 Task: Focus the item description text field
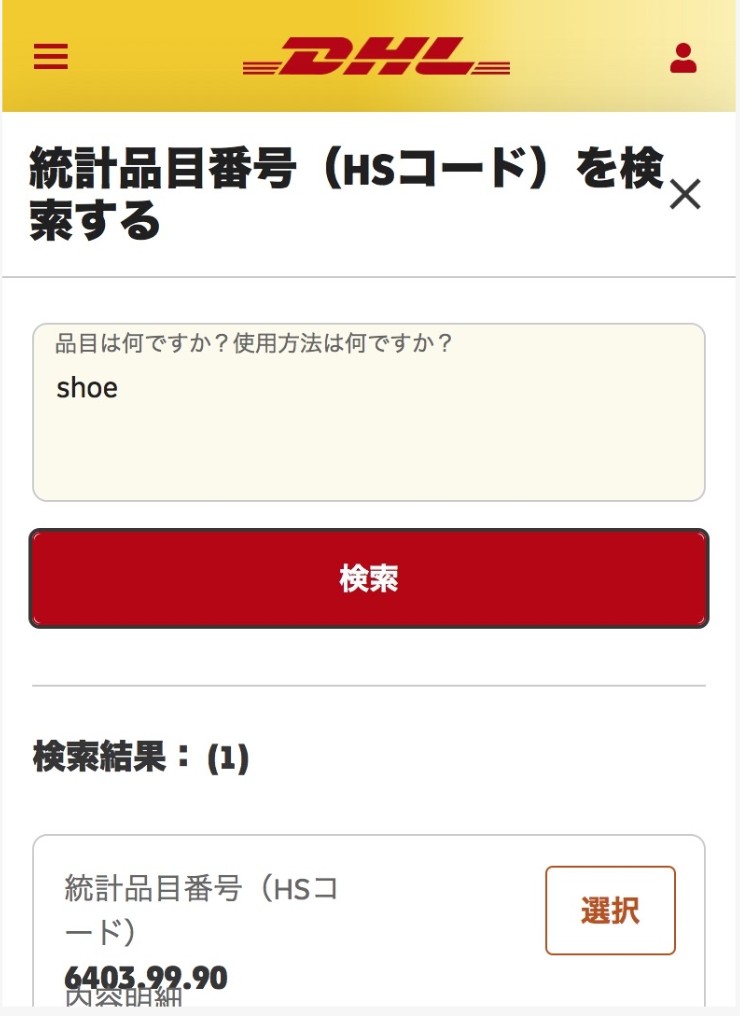pos(369,420)
